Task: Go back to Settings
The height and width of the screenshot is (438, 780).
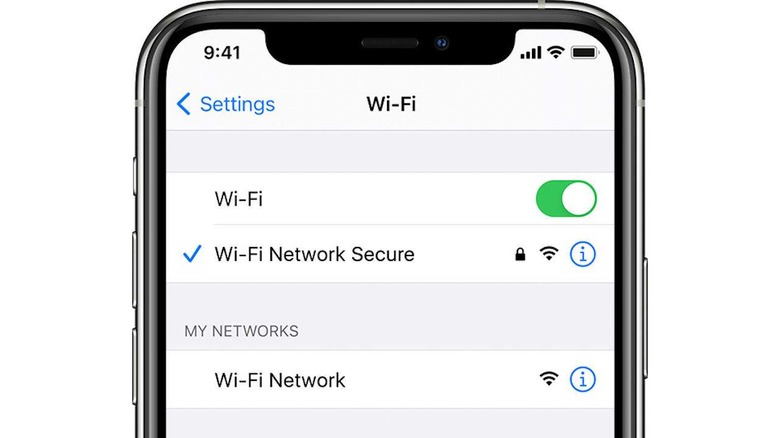Action: tap(225, 104)
